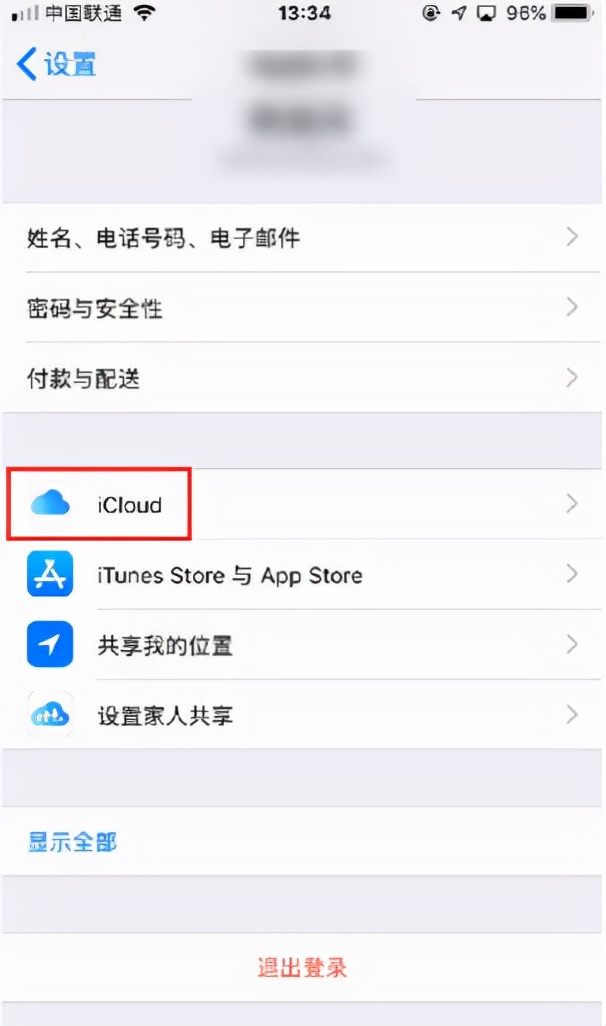Image resolution: width=606 pixels, height=1026 pixels.
Task: Go back to 设置
Action: (x=57, y=65)
